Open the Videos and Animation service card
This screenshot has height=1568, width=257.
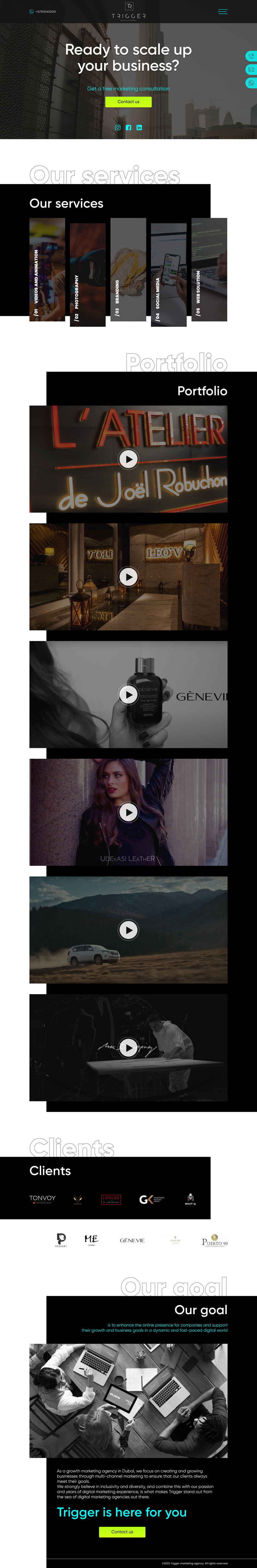pyautogui.click(x=47, y=270)
